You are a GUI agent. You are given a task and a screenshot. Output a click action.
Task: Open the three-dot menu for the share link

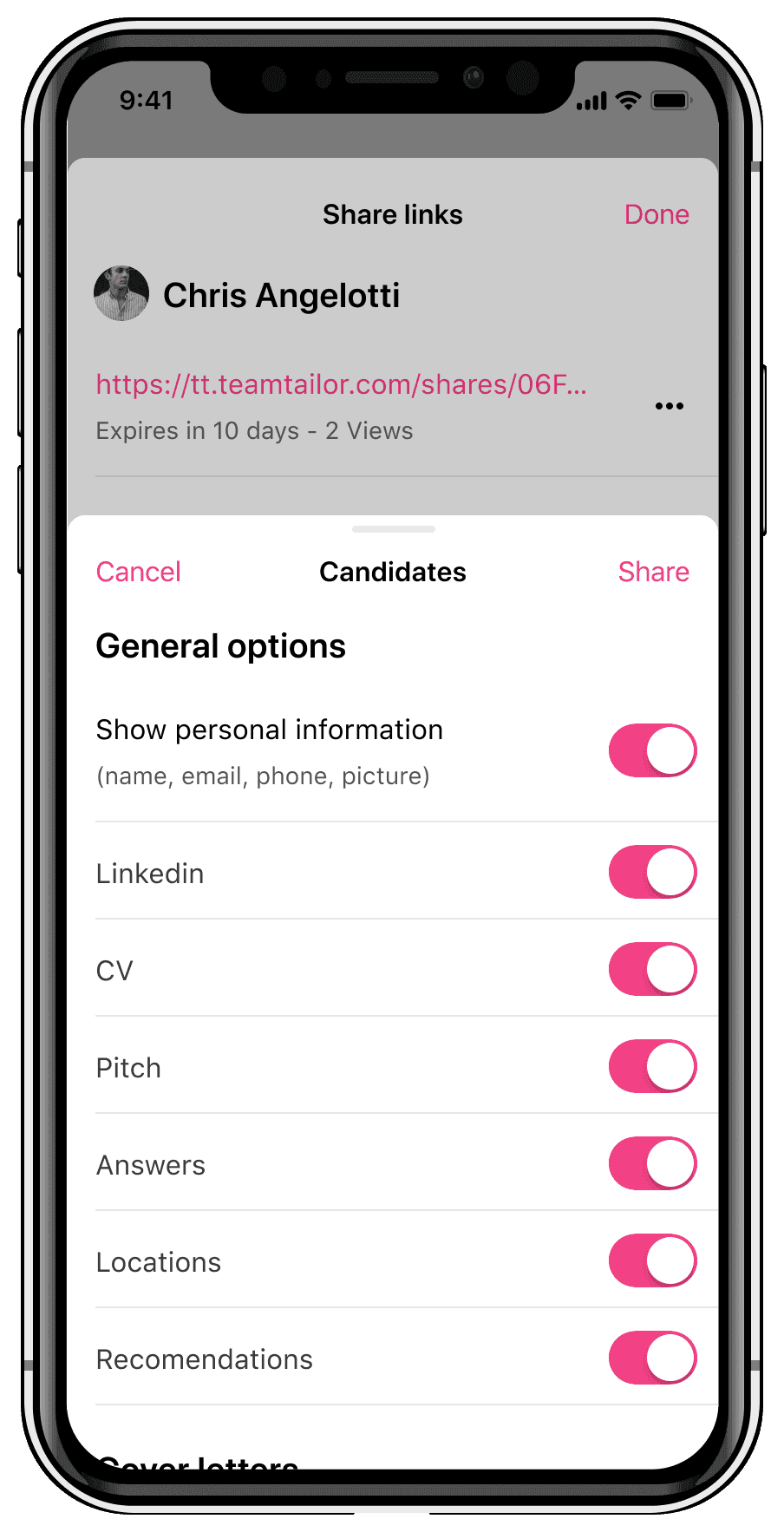tap(670, 406)
